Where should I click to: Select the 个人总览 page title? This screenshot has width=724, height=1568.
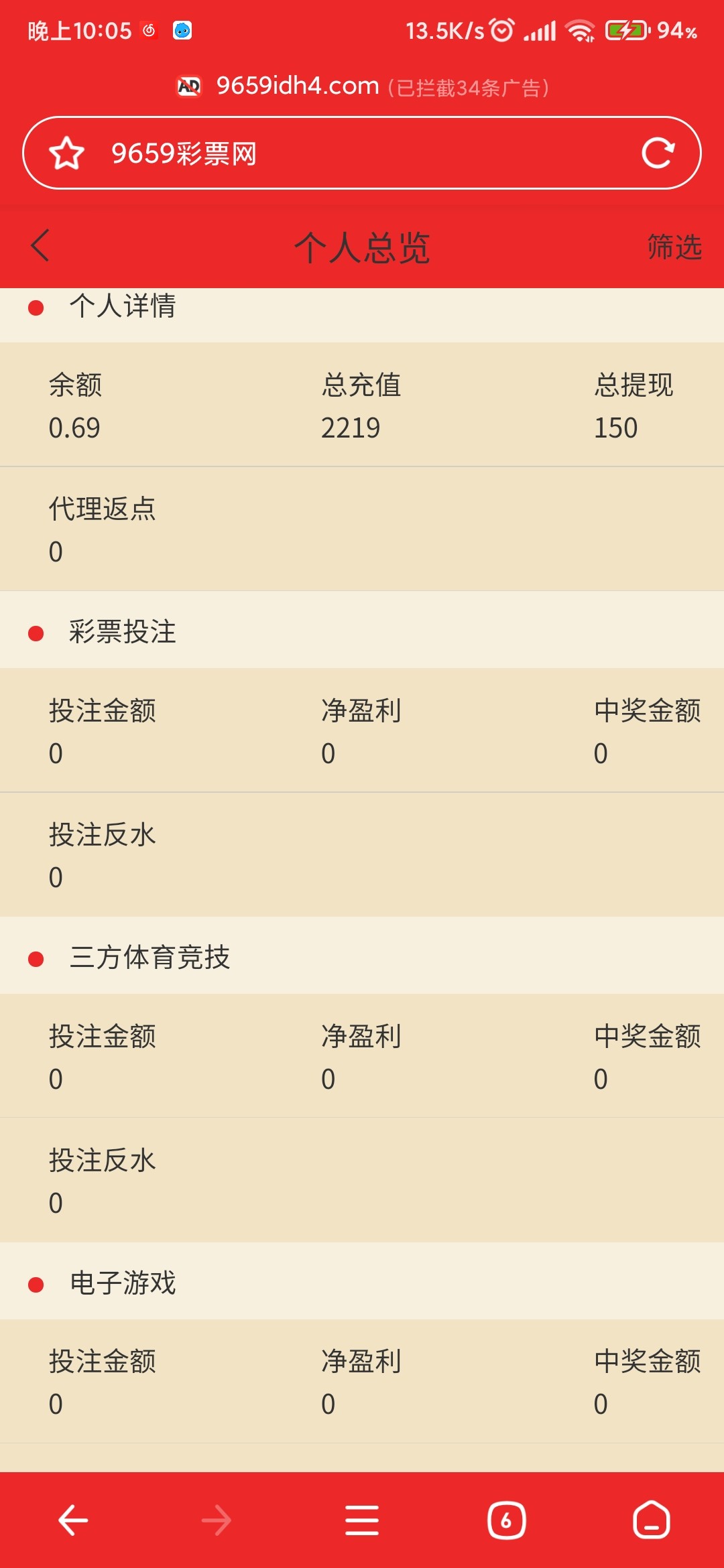(362, 247)
